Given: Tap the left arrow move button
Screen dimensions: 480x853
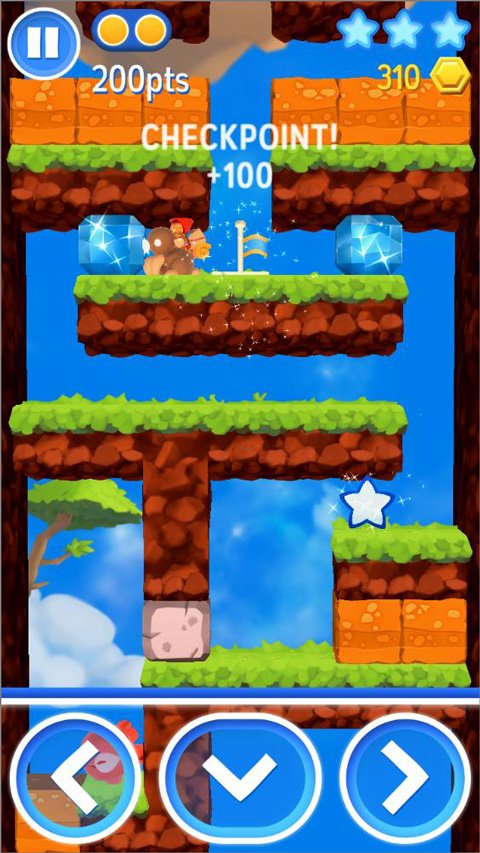Looking at the screenshot, I should tap(76, 776).
